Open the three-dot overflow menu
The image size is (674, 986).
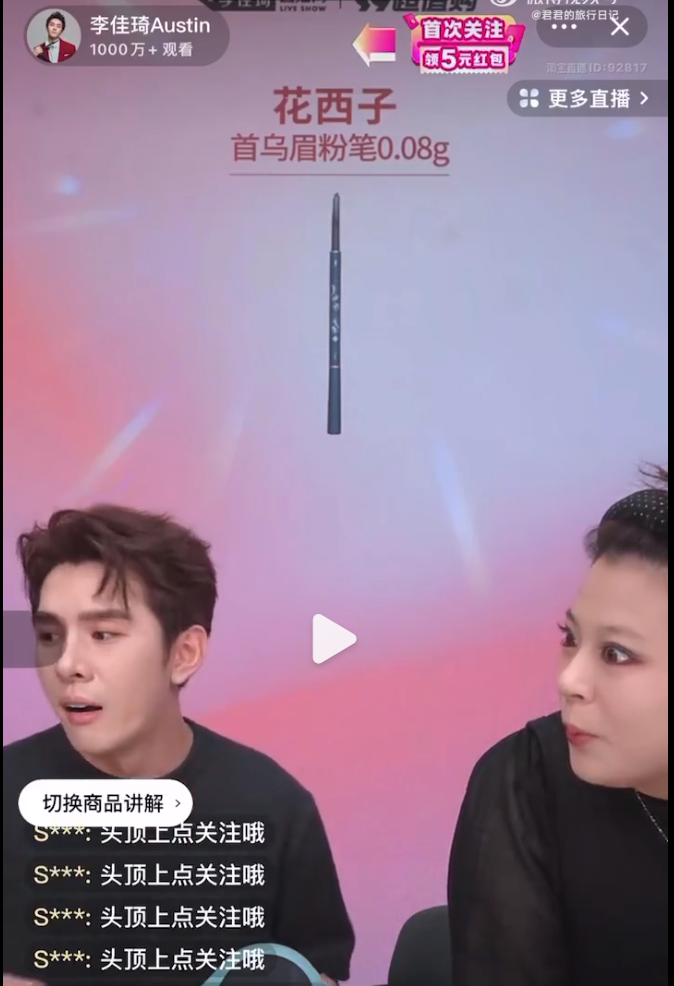pyautogui.click(x=564, y=27)
